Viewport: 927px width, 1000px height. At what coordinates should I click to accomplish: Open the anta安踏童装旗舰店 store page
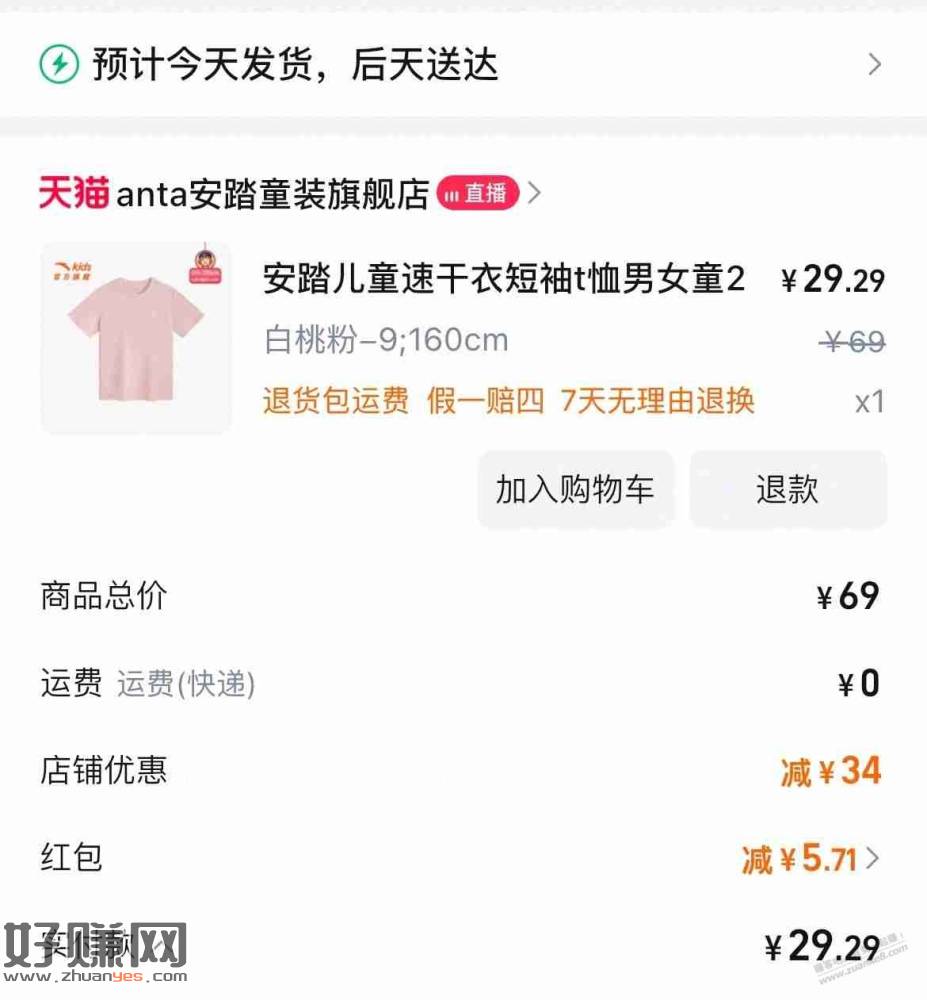coord(270,194)
